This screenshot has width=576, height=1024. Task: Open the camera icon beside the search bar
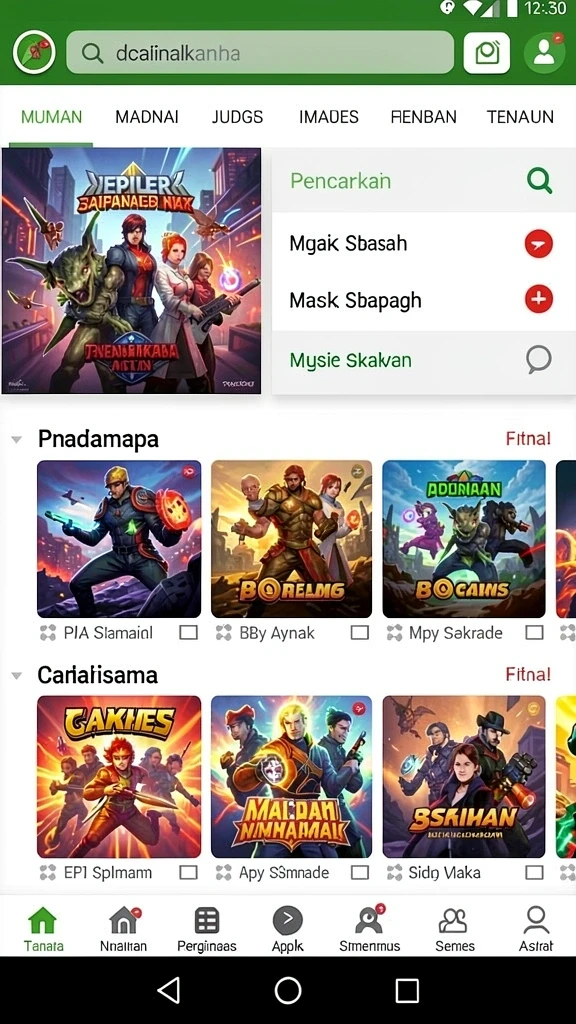point(487,52)
